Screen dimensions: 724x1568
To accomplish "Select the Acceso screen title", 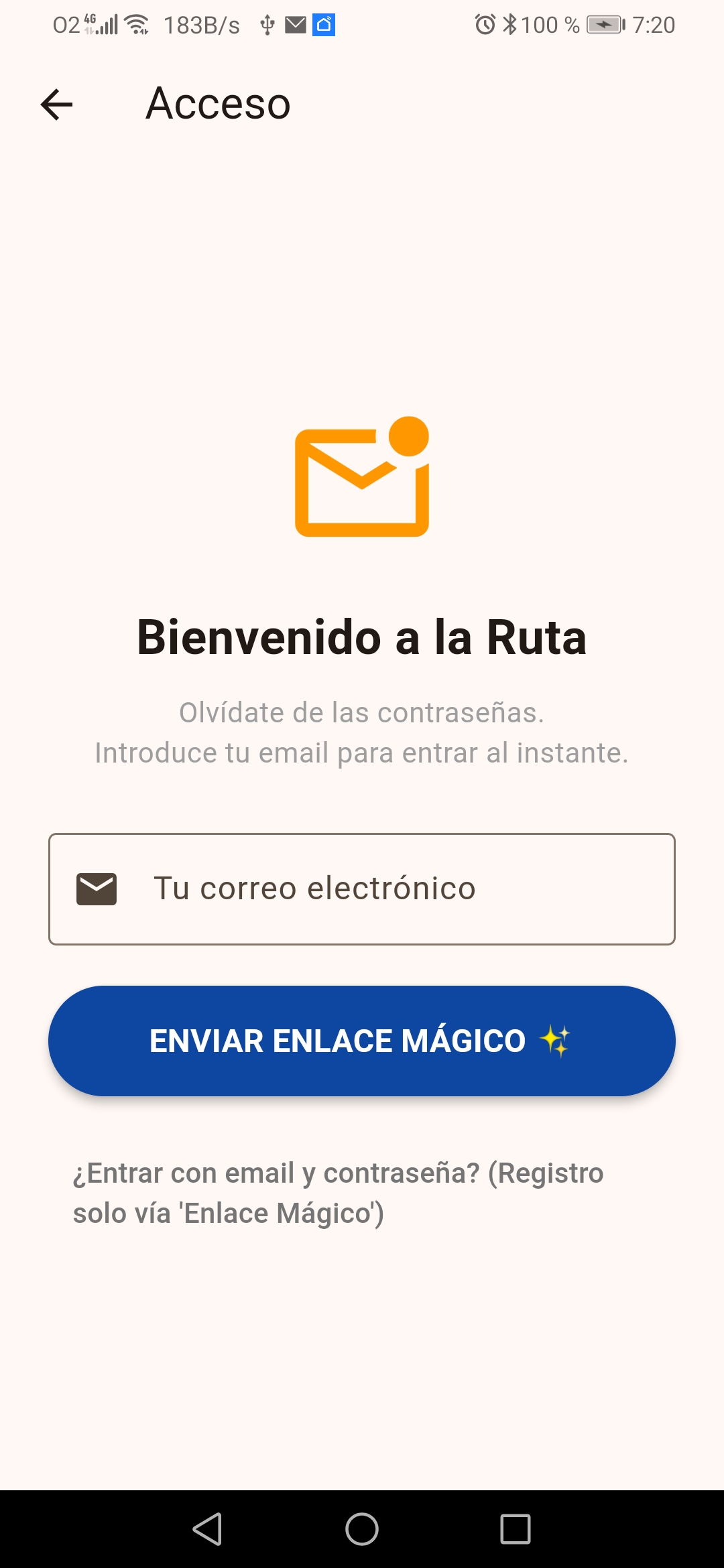I will click(217, 104).
